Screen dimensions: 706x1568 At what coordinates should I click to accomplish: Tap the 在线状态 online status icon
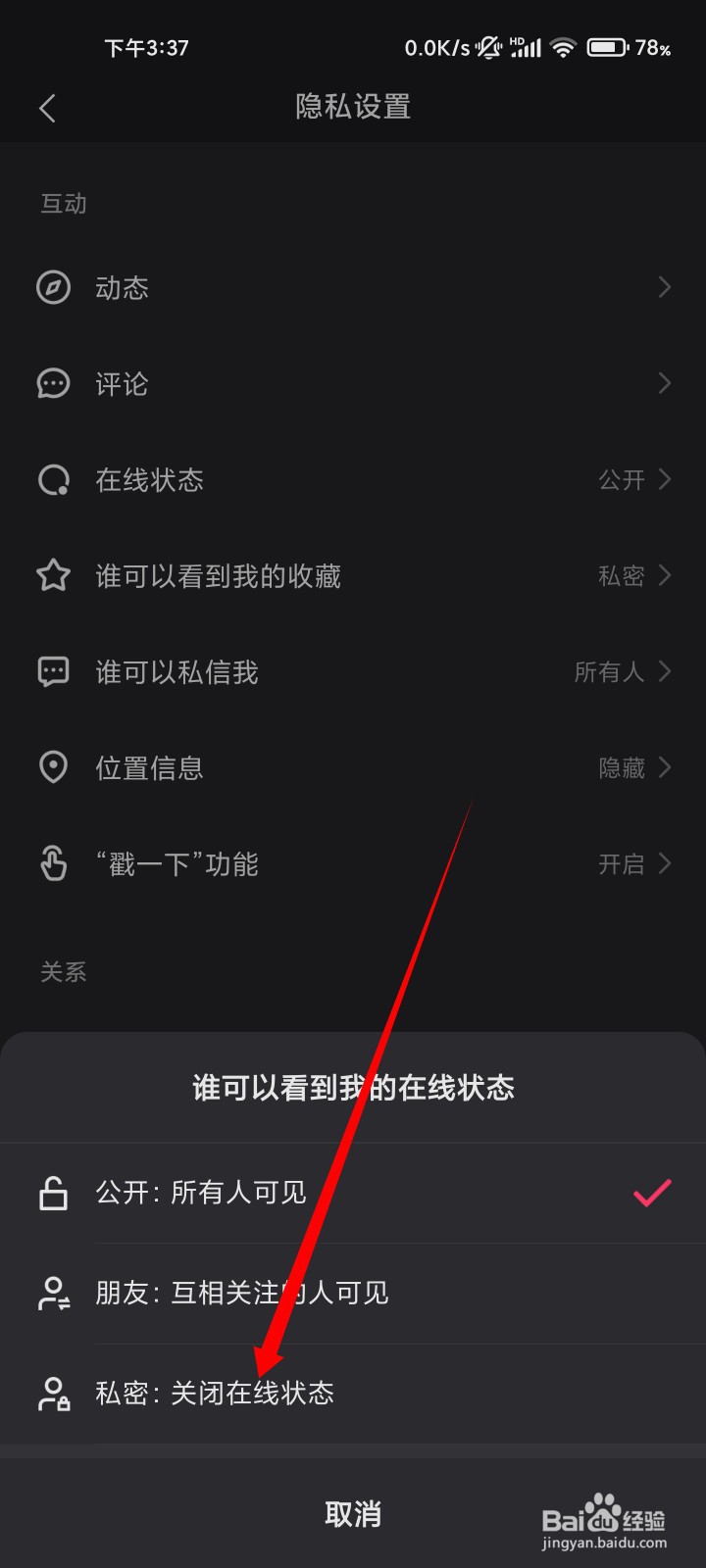(53, 479)
